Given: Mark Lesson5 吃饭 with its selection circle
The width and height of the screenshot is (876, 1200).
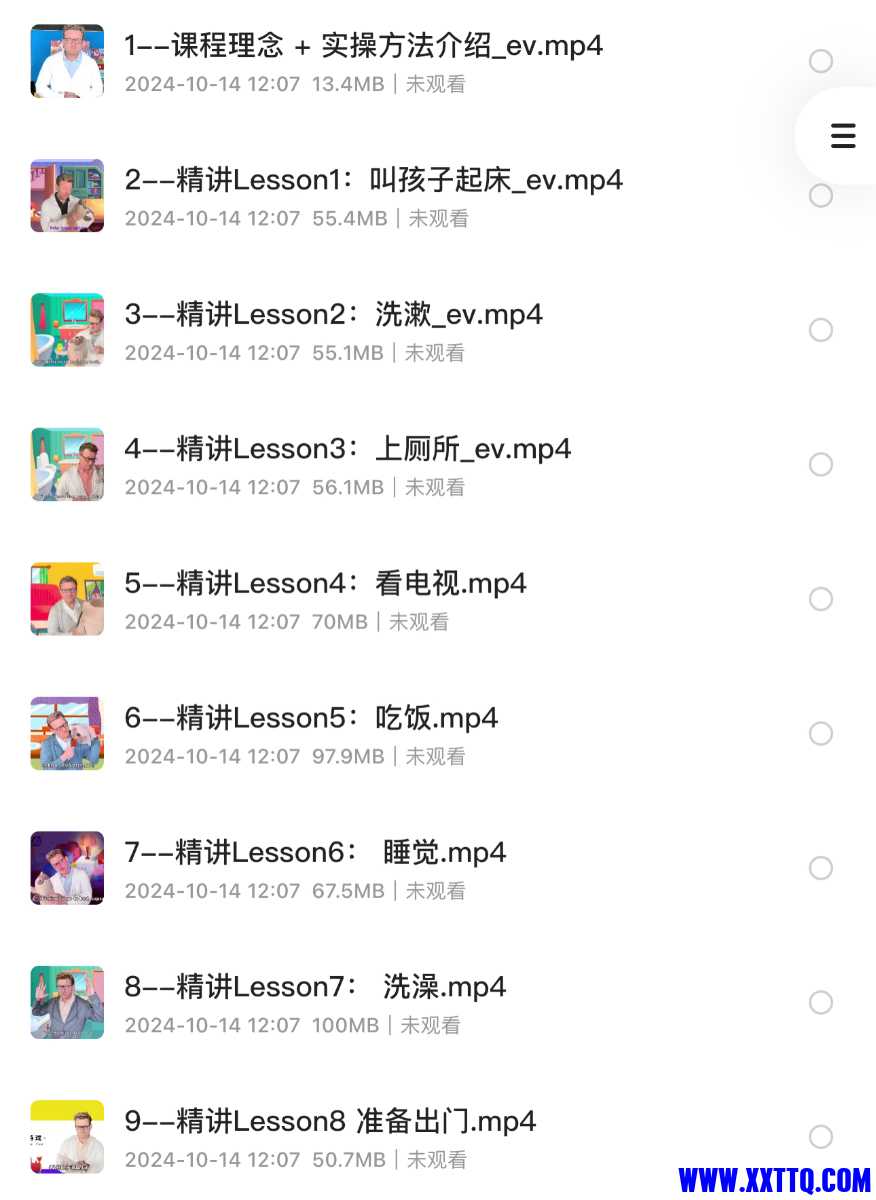Looking at the screenshot, I should pos(821,734).
